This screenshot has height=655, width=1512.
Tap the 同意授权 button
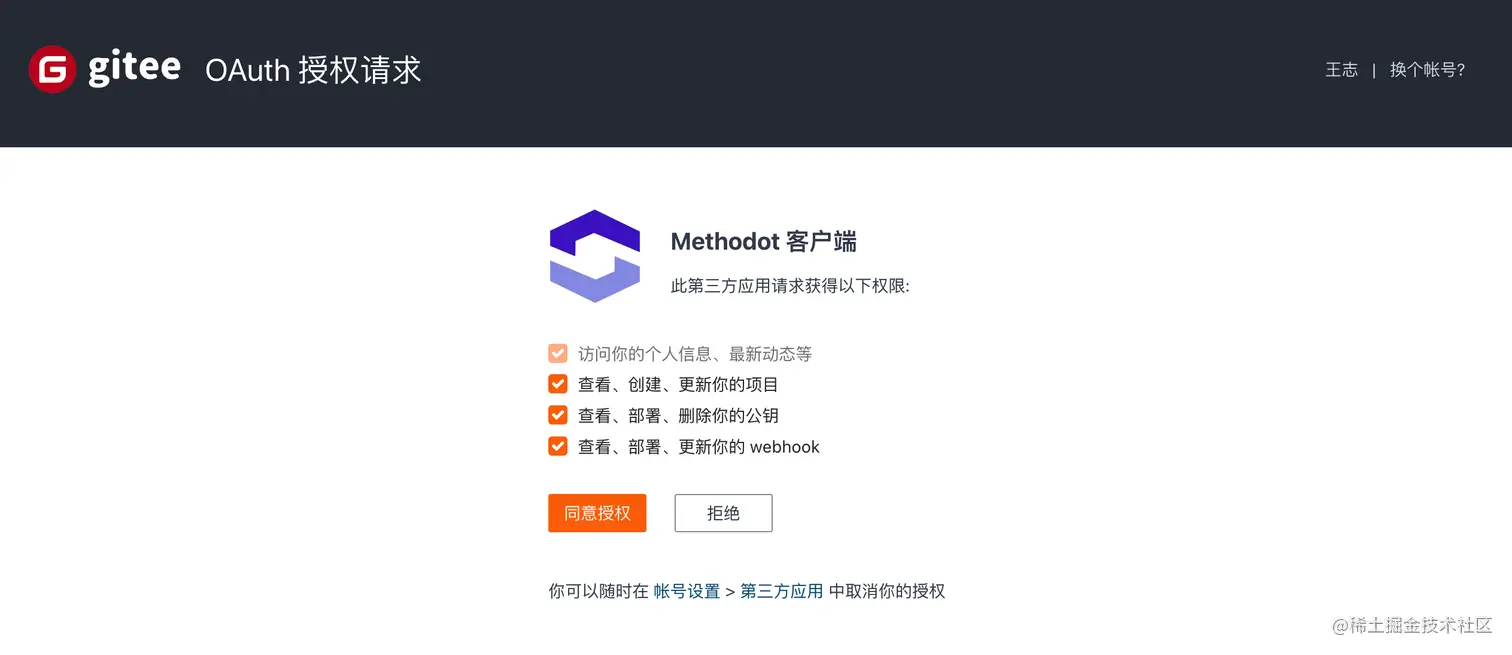[x=597, y=513]
